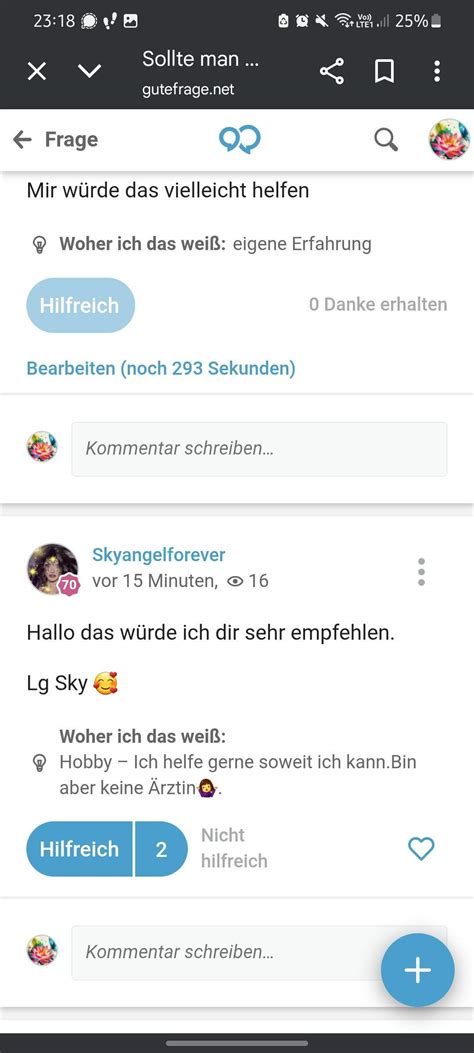The image size is (474, 1053).
Task: Open the browser overflow menu
Action: coord(437,71)
